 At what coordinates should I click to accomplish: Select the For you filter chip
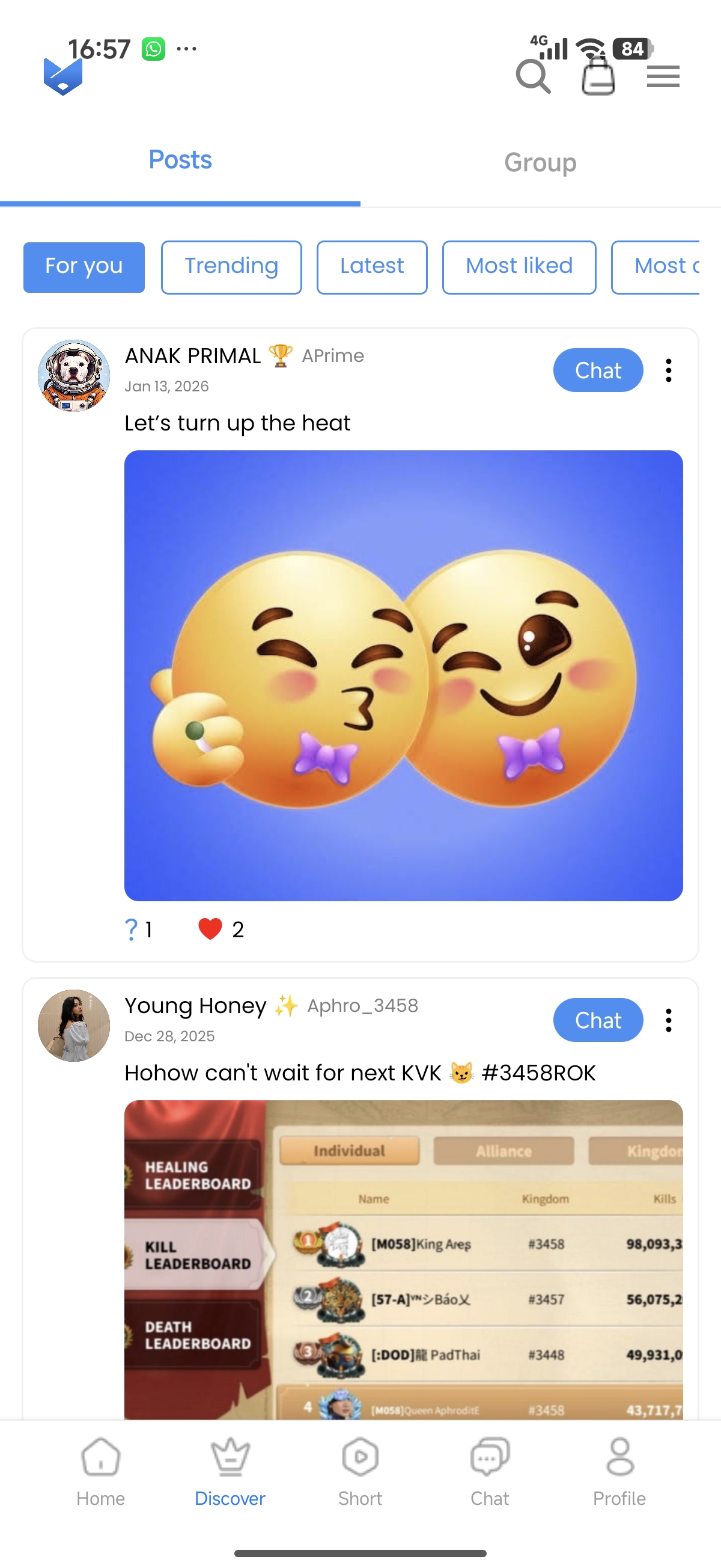84,267
